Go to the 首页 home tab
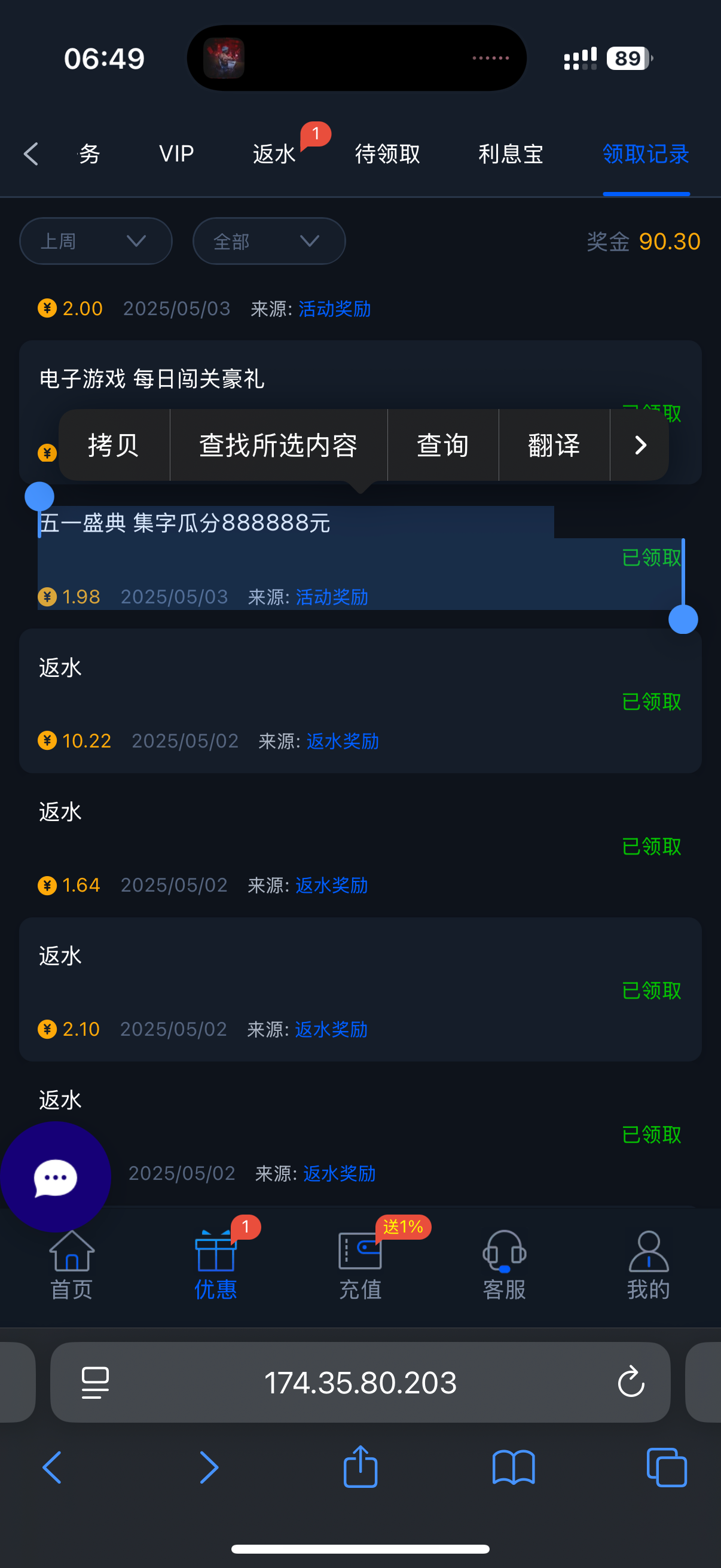Viewport: 721px width, 1568px height. [x=72, y=1265]
